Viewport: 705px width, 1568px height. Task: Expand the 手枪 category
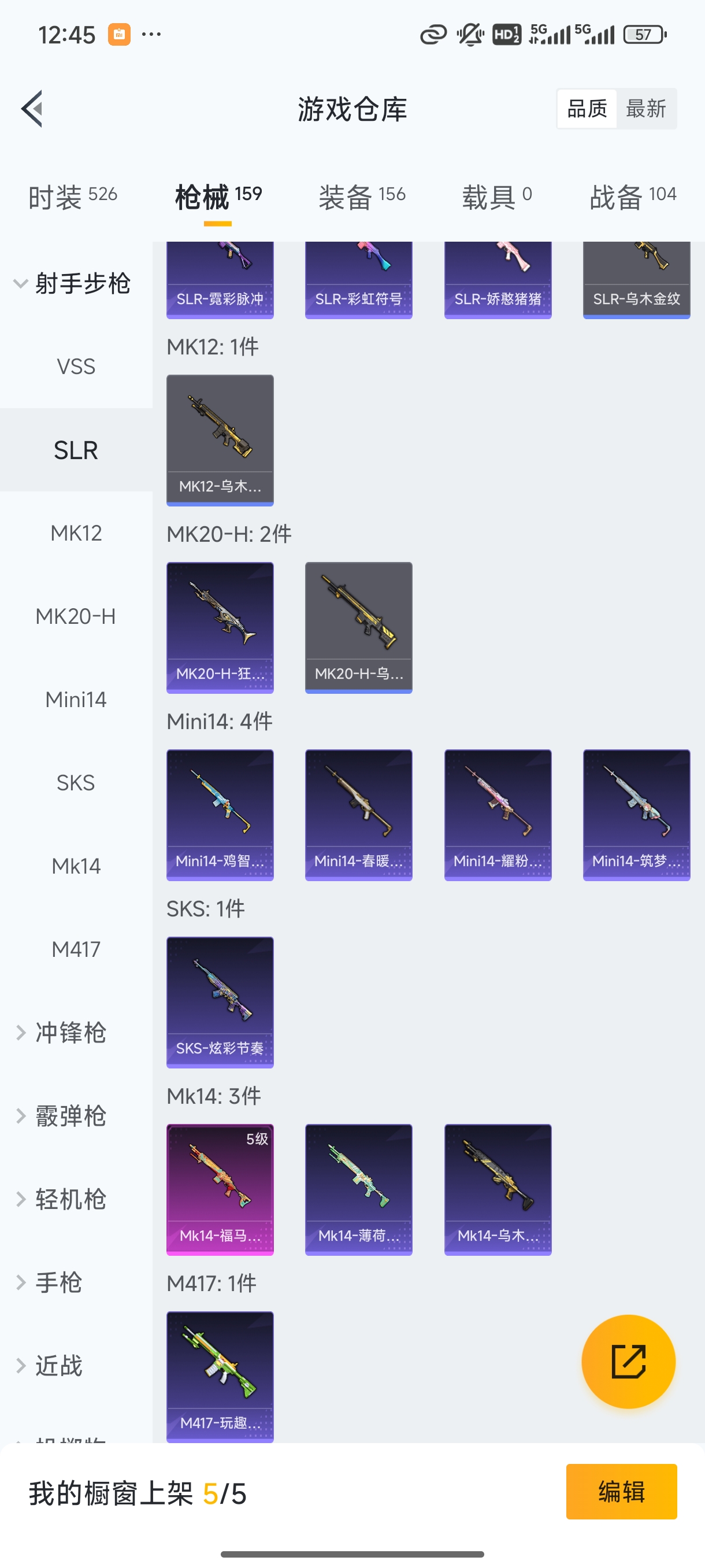(x=58, y=1282)
